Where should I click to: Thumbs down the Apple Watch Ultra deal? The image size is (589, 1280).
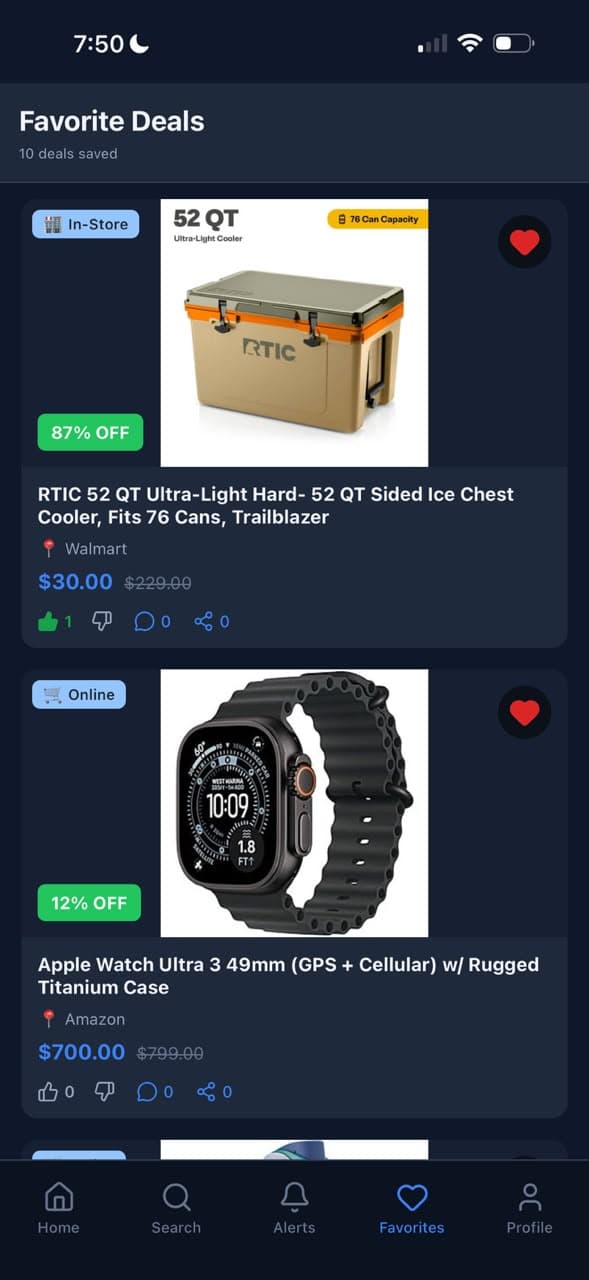click(x=104, y=1092)
